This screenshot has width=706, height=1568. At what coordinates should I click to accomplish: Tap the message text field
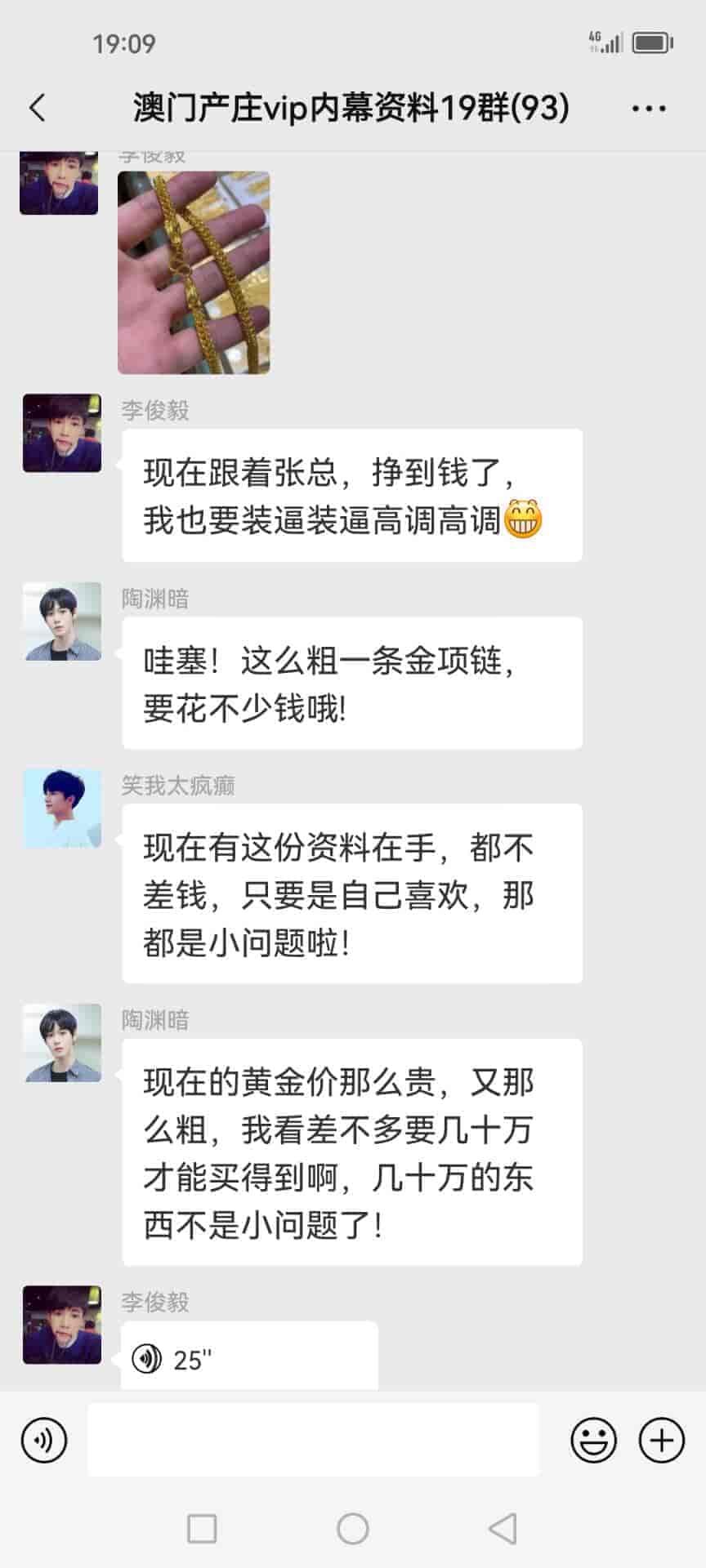(313, 1440)
